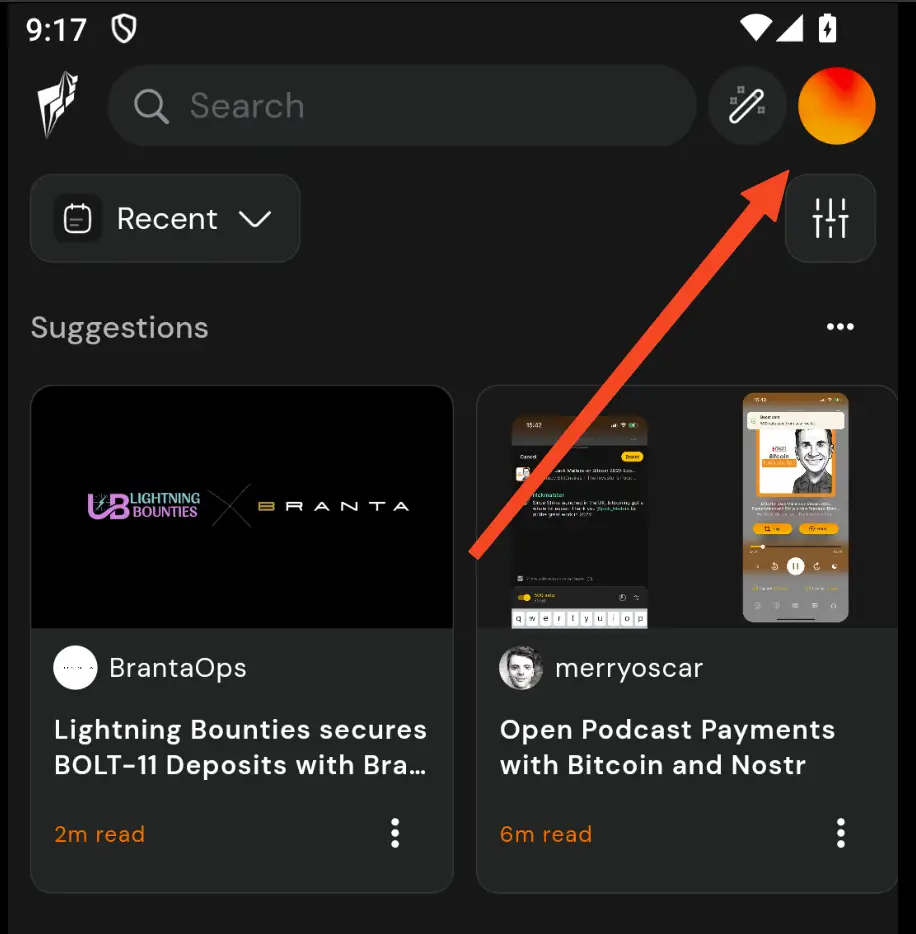Tap the battery icon in status bar

pos(826,29)
